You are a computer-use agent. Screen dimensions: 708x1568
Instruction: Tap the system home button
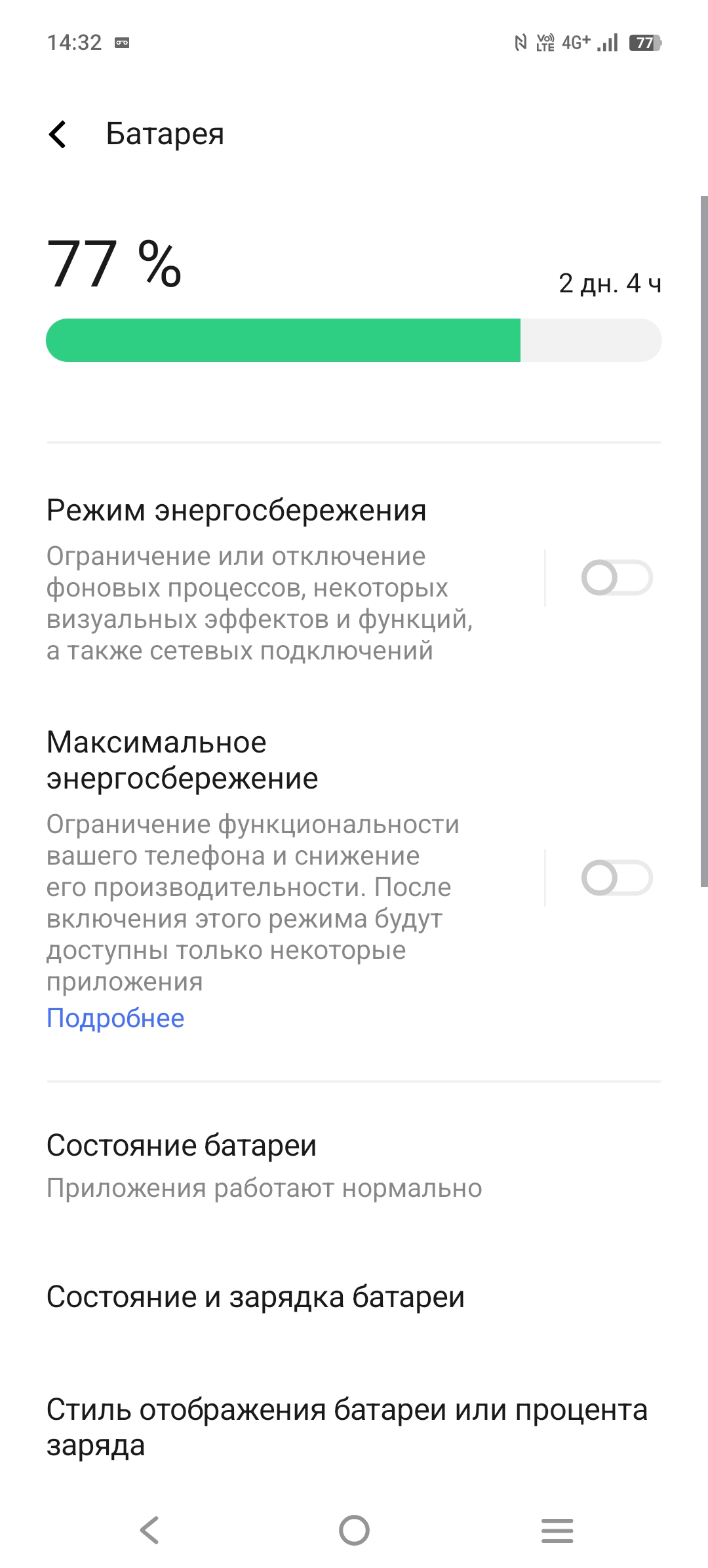pyautogui.click(x=354, y=1531)
